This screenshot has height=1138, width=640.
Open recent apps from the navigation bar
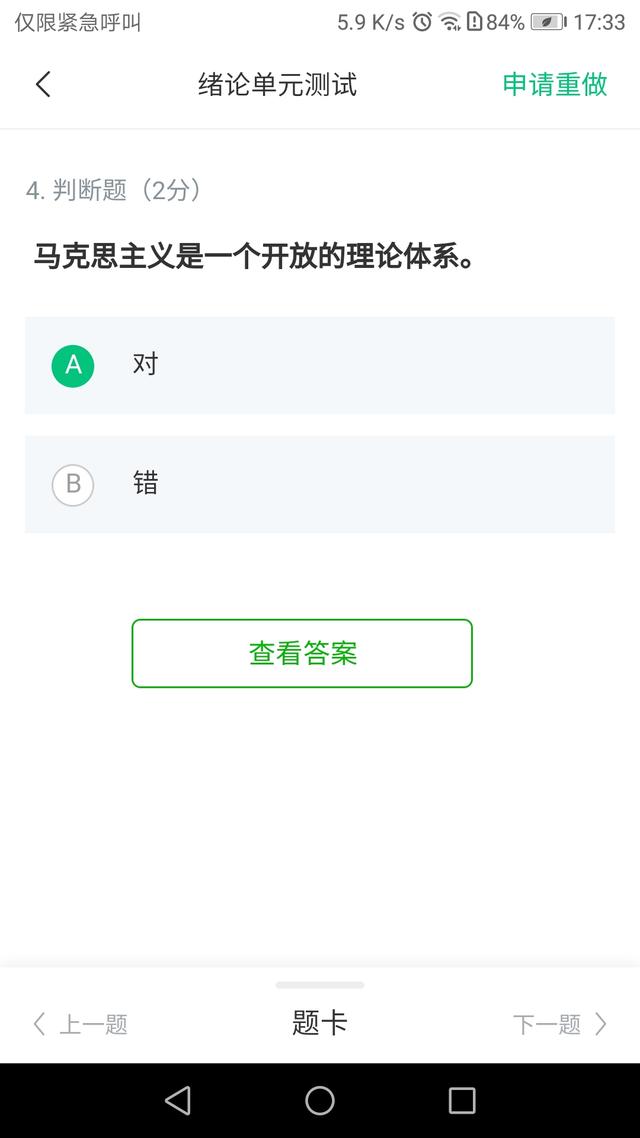click(x=461, y=1100)
